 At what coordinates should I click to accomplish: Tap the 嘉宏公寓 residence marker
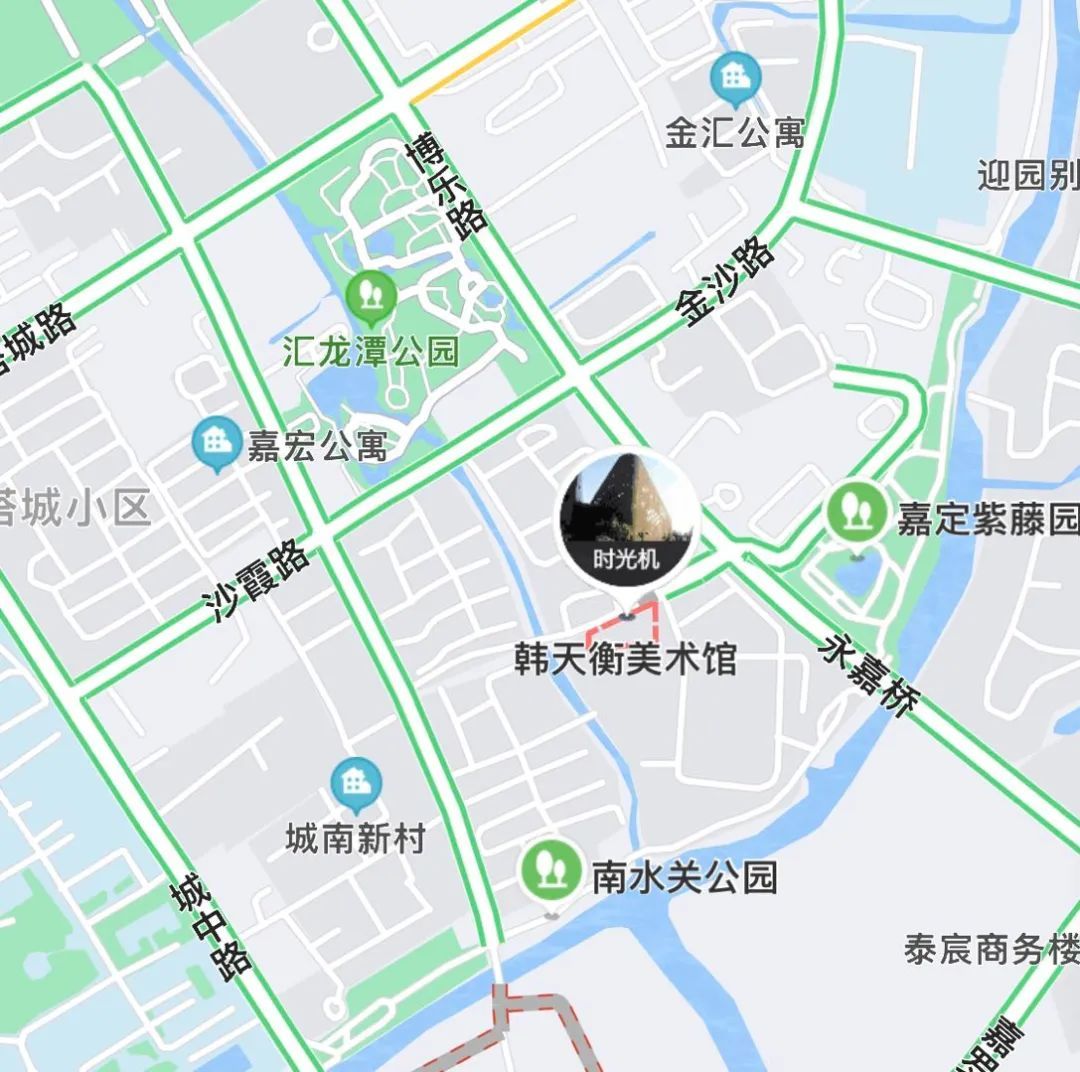point(216,444)
